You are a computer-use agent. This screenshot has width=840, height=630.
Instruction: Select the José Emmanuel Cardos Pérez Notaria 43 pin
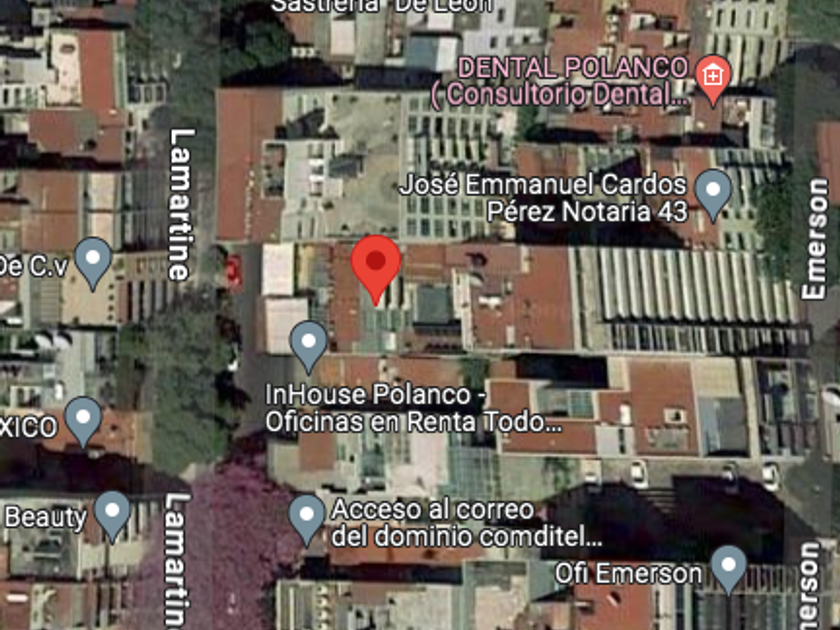713,190
